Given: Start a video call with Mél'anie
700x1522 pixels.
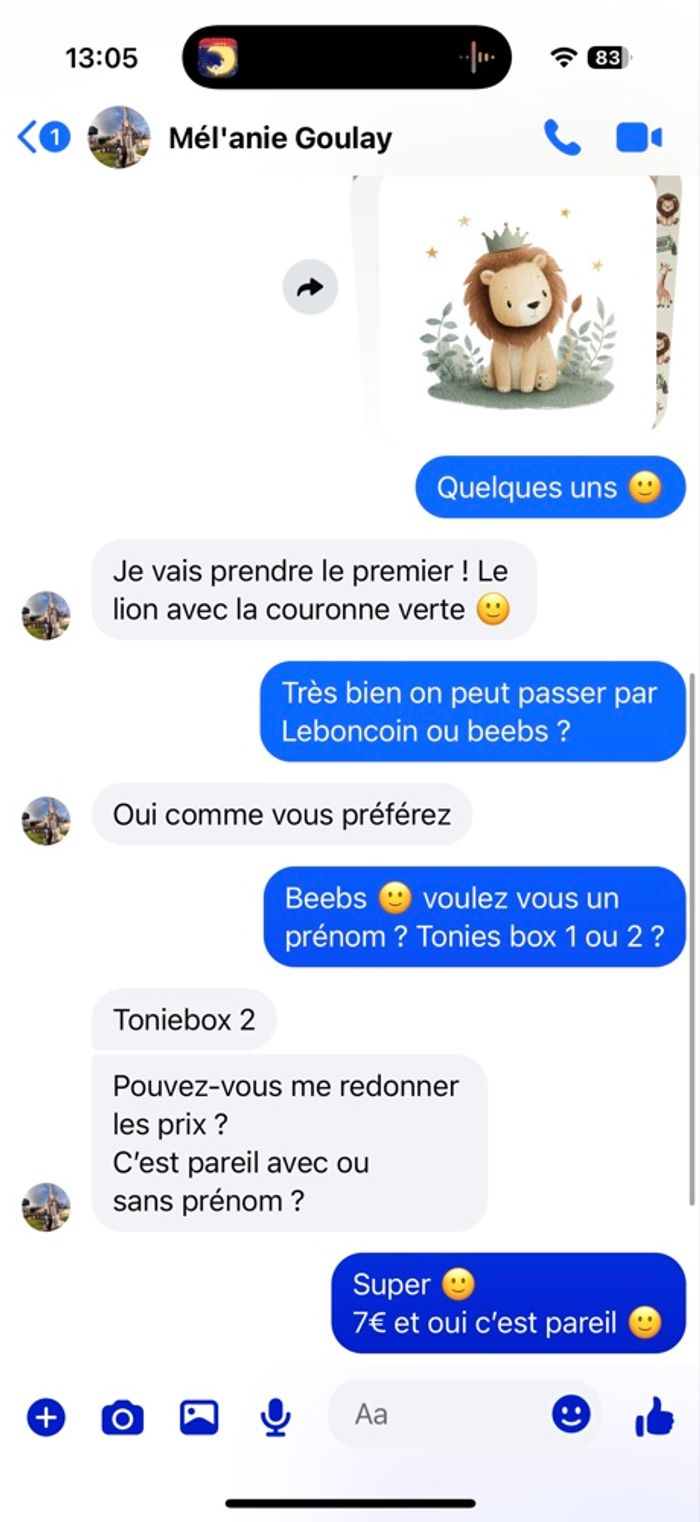Looking at the screenshot, I should click(x=639, y=138).
